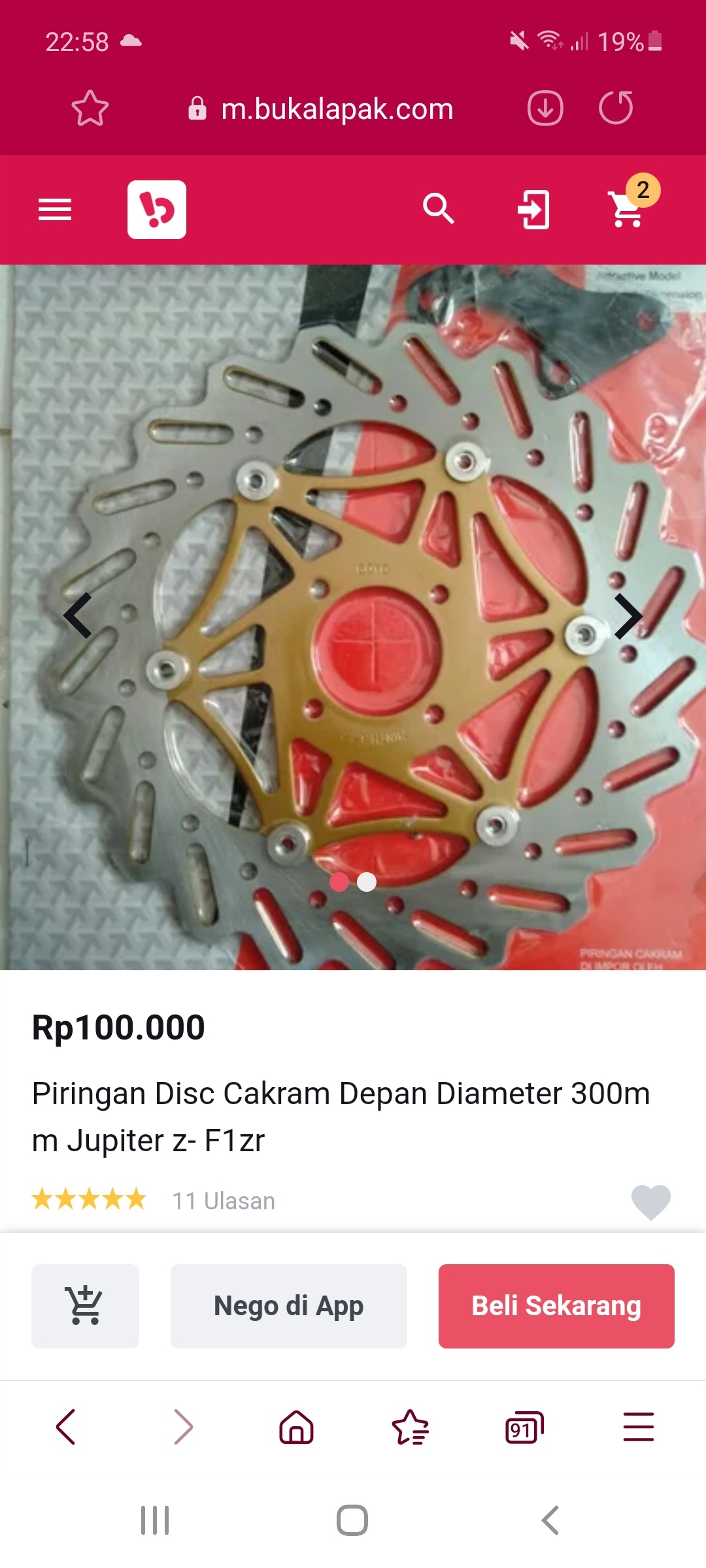706x1568 pixels.
Task: Tap the login icon in header
Action: pos(533,210)
